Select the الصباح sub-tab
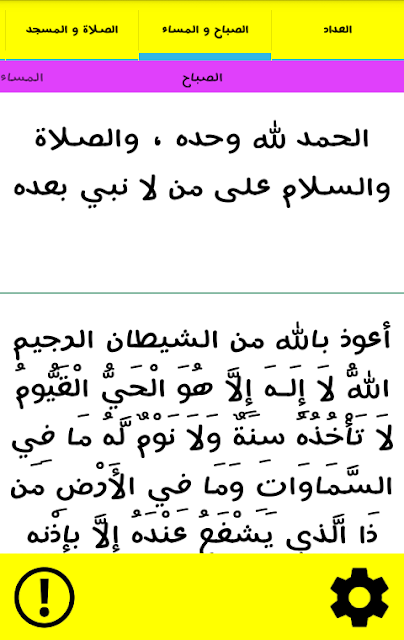 click(202, 78)
